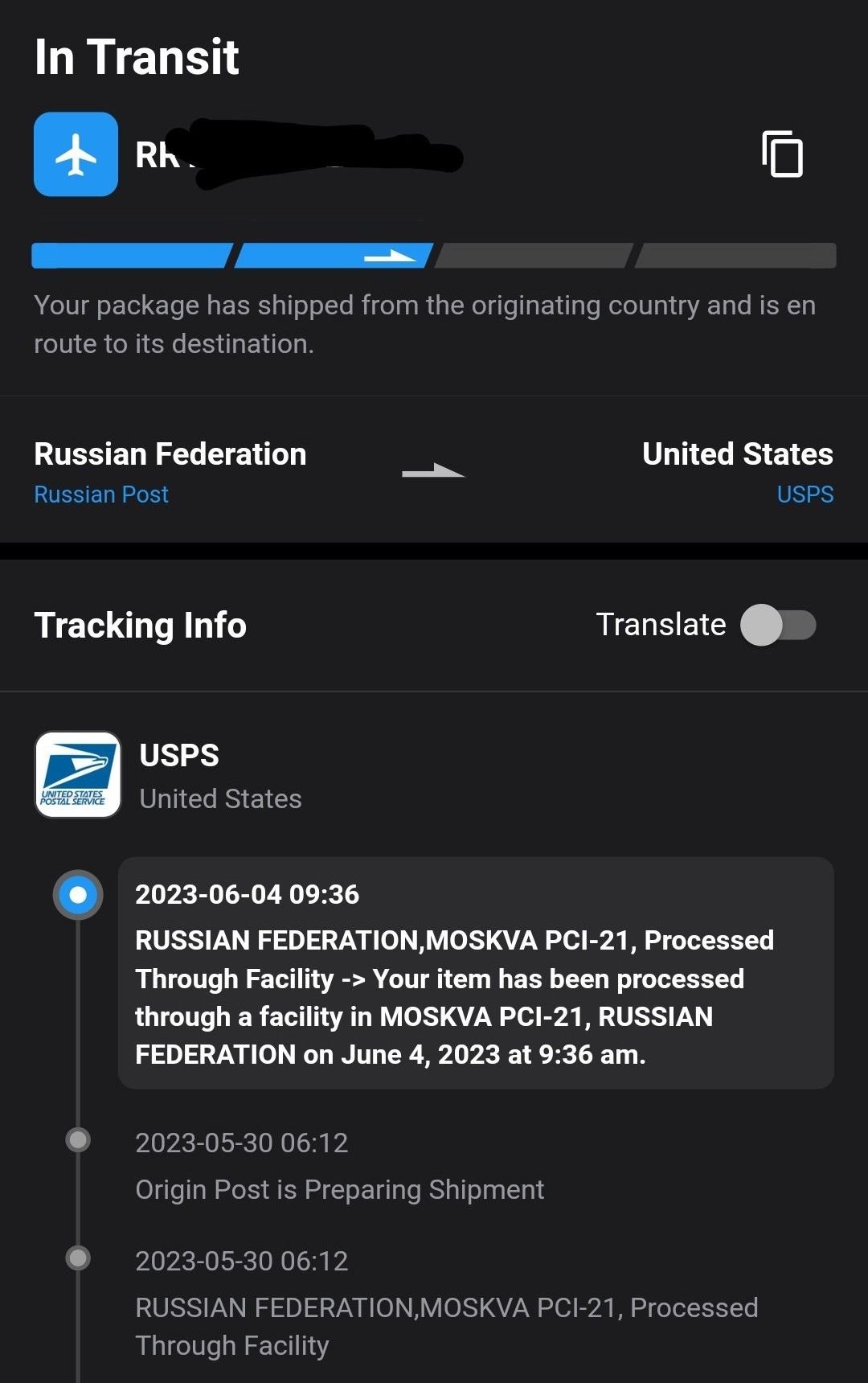Enable the Translate switch

(x=778, y=626)
